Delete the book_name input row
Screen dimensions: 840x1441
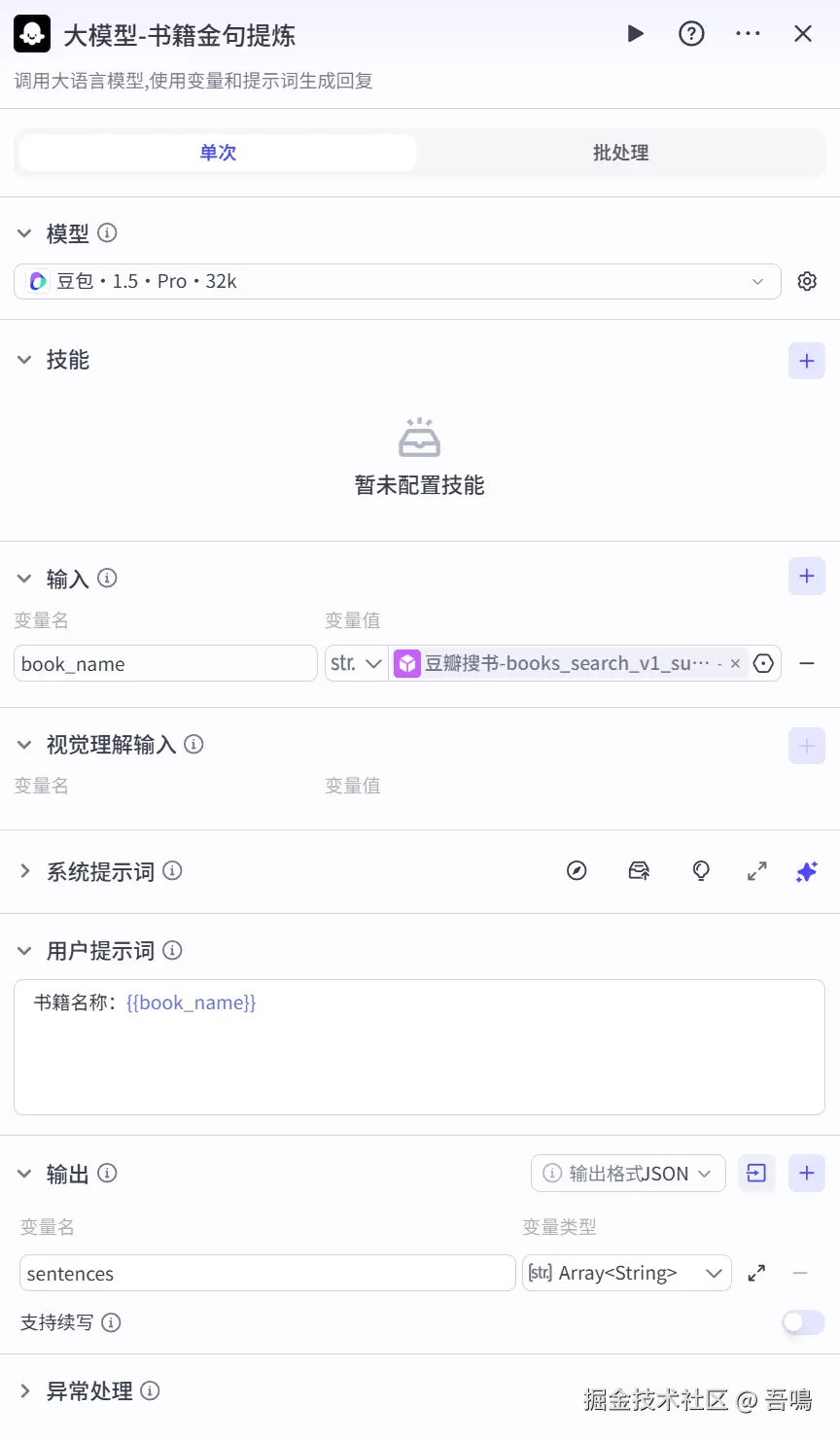point(806,663)
